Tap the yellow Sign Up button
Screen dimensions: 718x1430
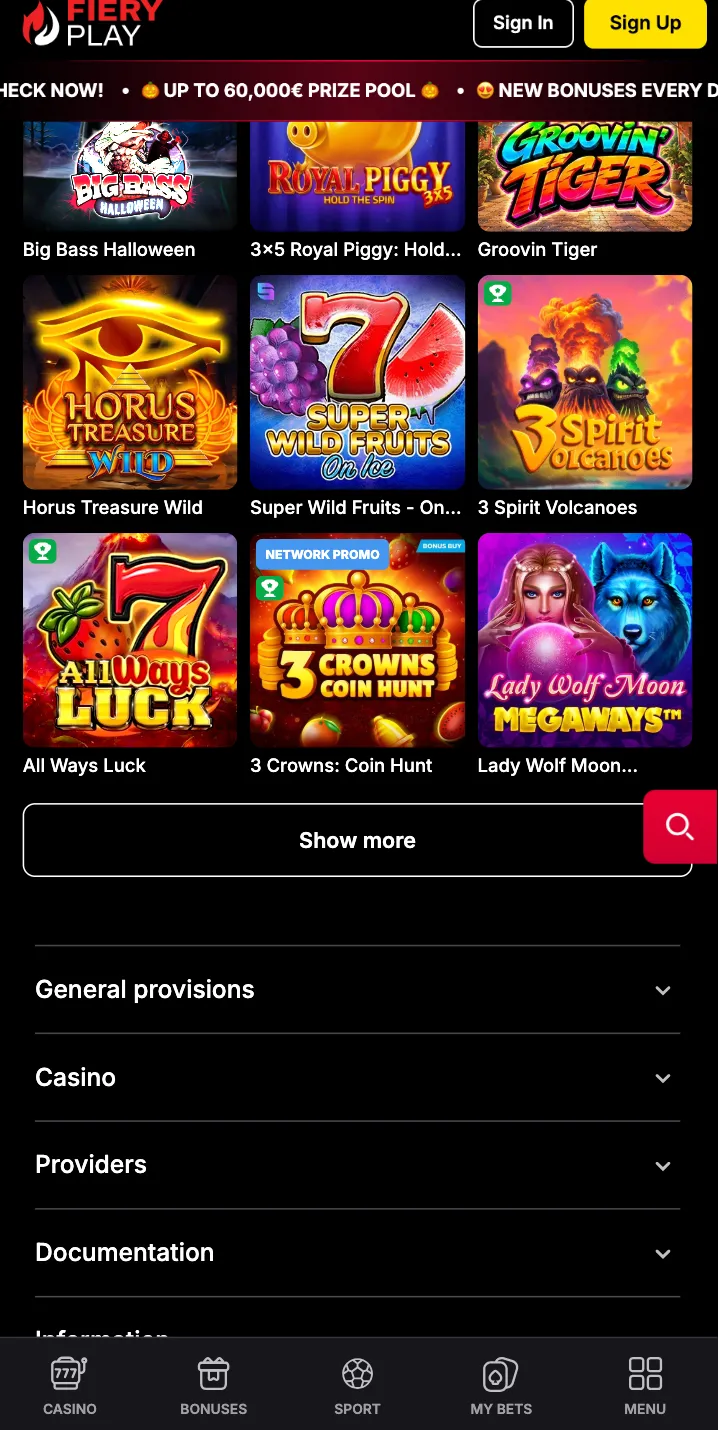pyautogui.click(x=645, y=23)
